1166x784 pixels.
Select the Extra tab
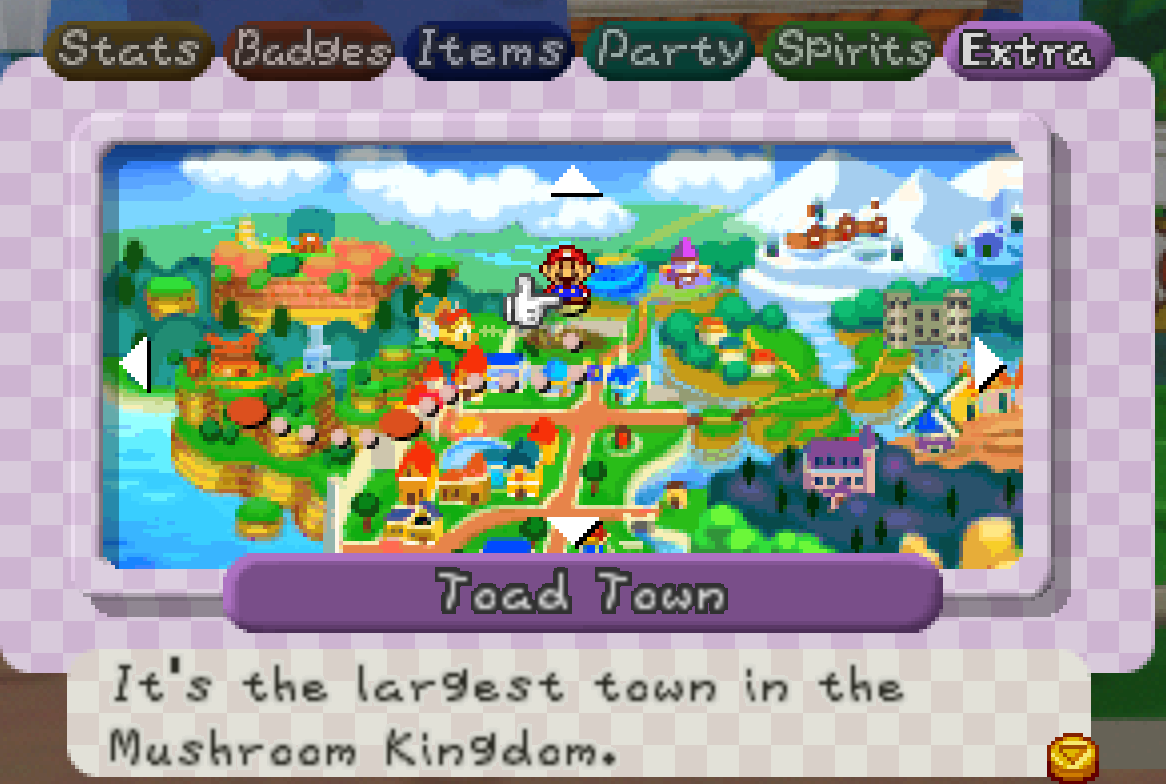coord(1028,50)
